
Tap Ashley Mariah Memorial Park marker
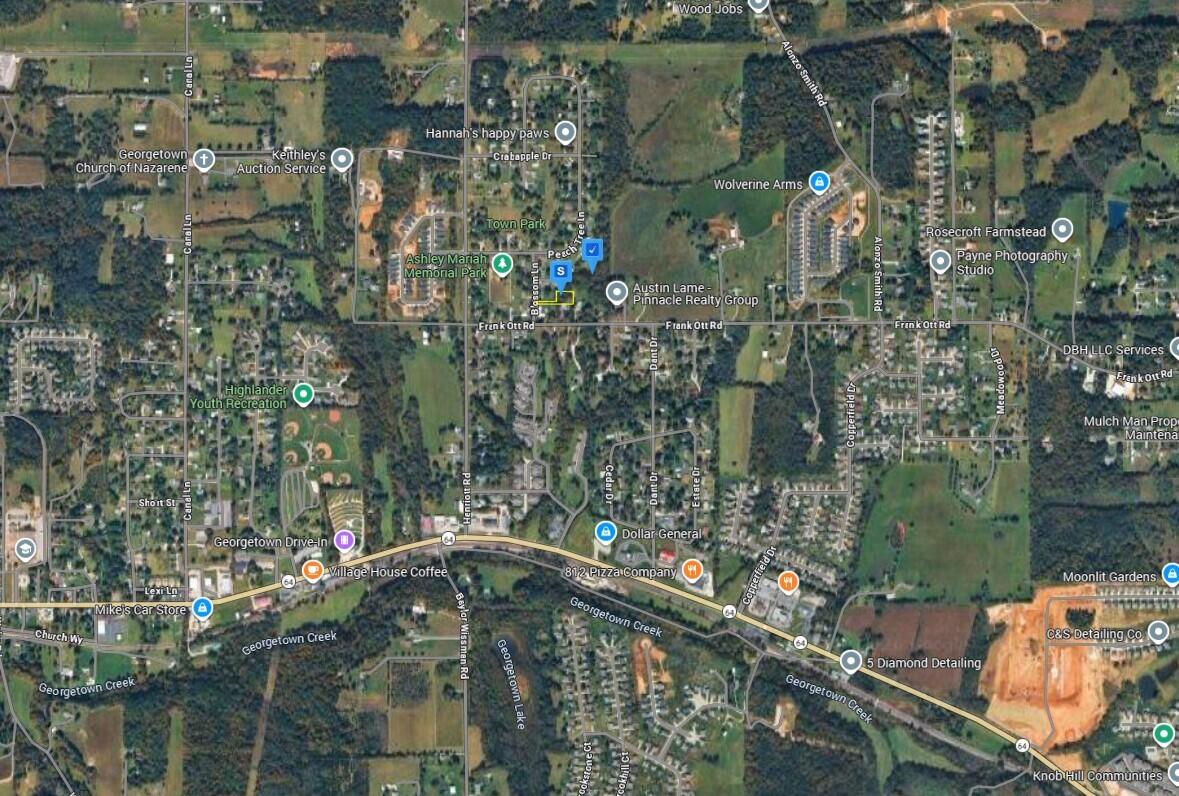[x=502, y=264]
